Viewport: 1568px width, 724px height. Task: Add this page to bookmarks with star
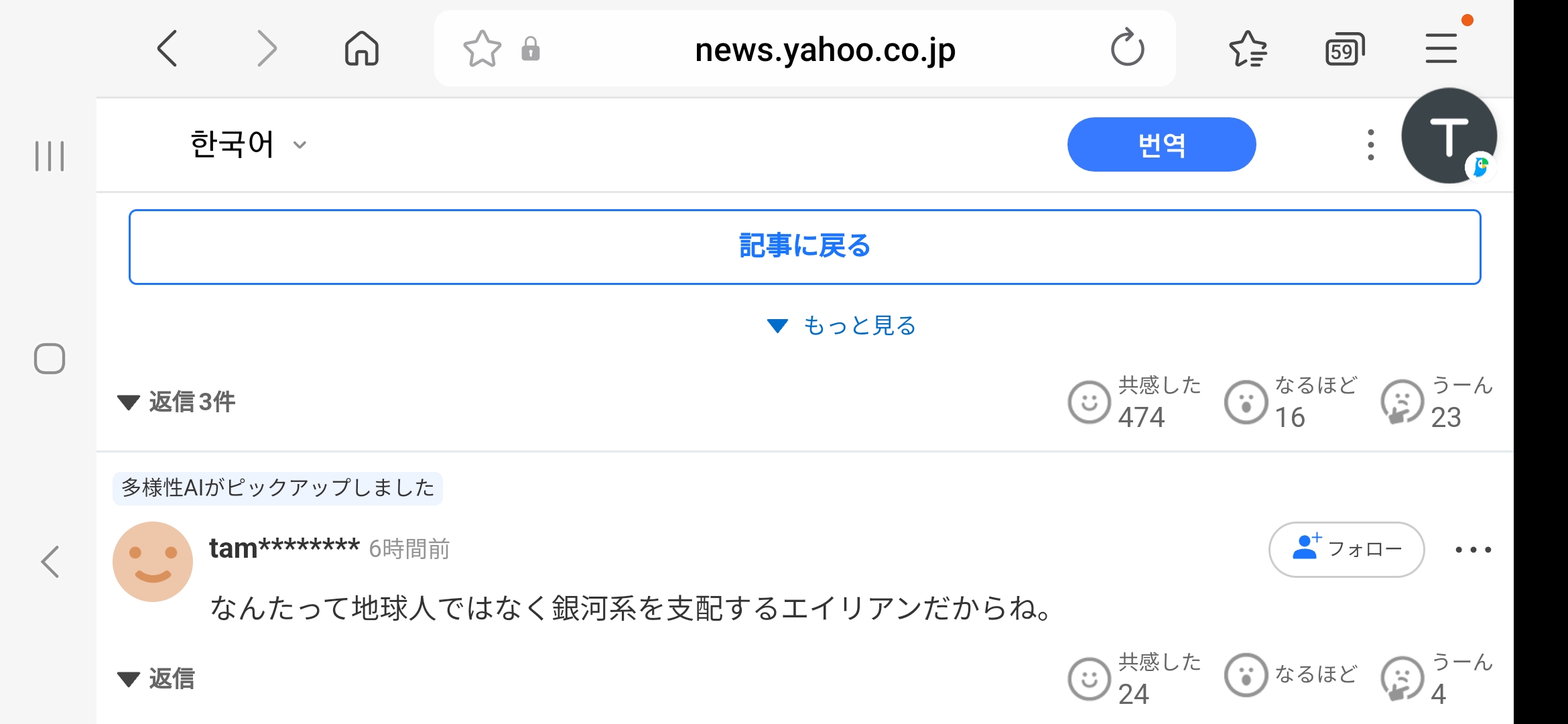point(482,49)
